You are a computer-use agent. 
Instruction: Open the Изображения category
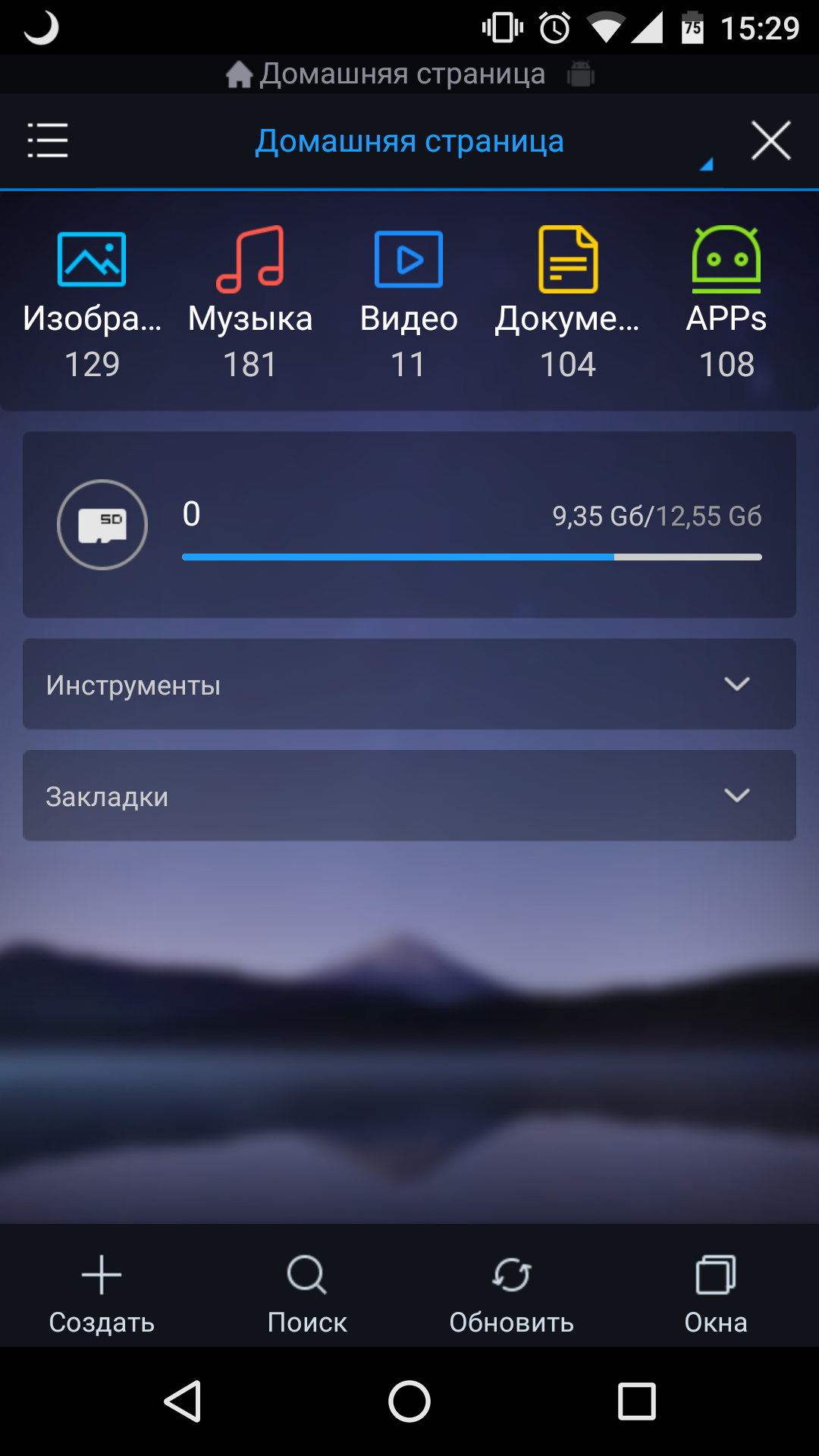point(92,303)
